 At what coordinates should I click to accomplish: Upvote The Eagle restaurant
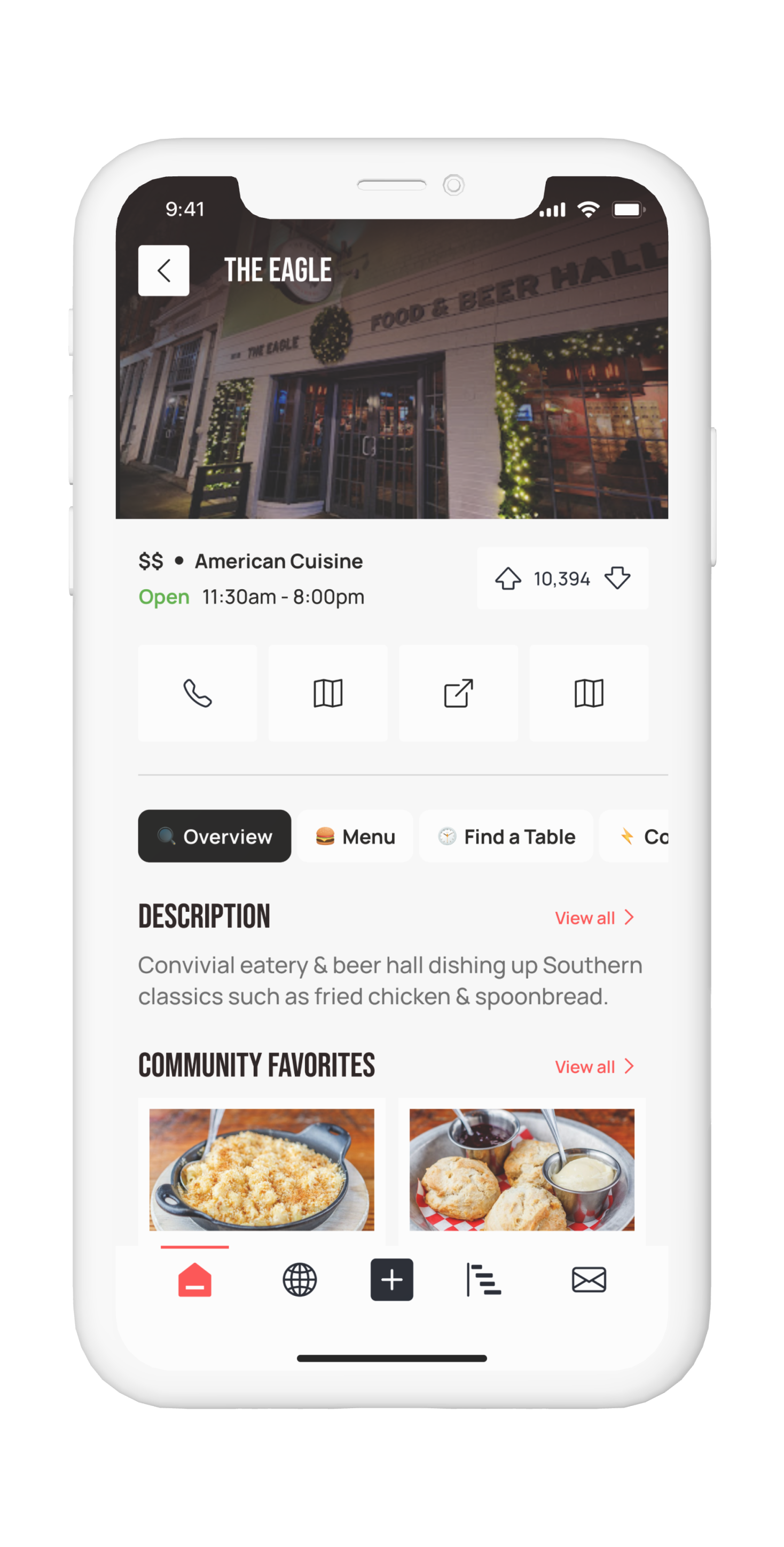click(x=508, y=579)
